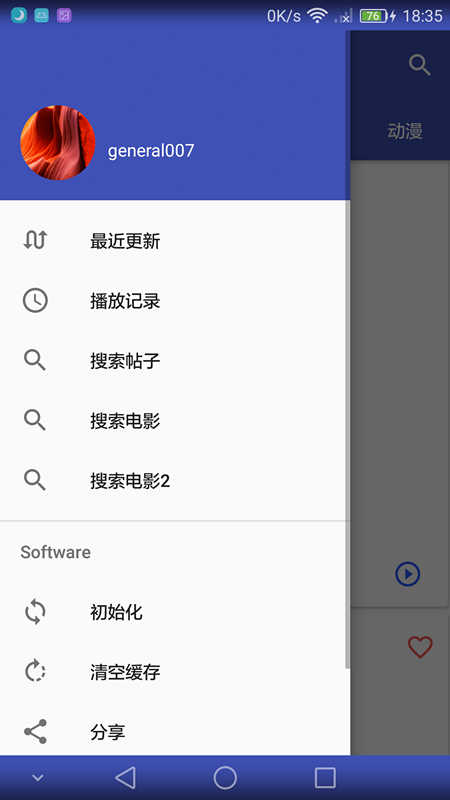Viewport: 450px width, 800px height.
Task: Open 搜索电影 from the drawer
Action: (175, 420)
